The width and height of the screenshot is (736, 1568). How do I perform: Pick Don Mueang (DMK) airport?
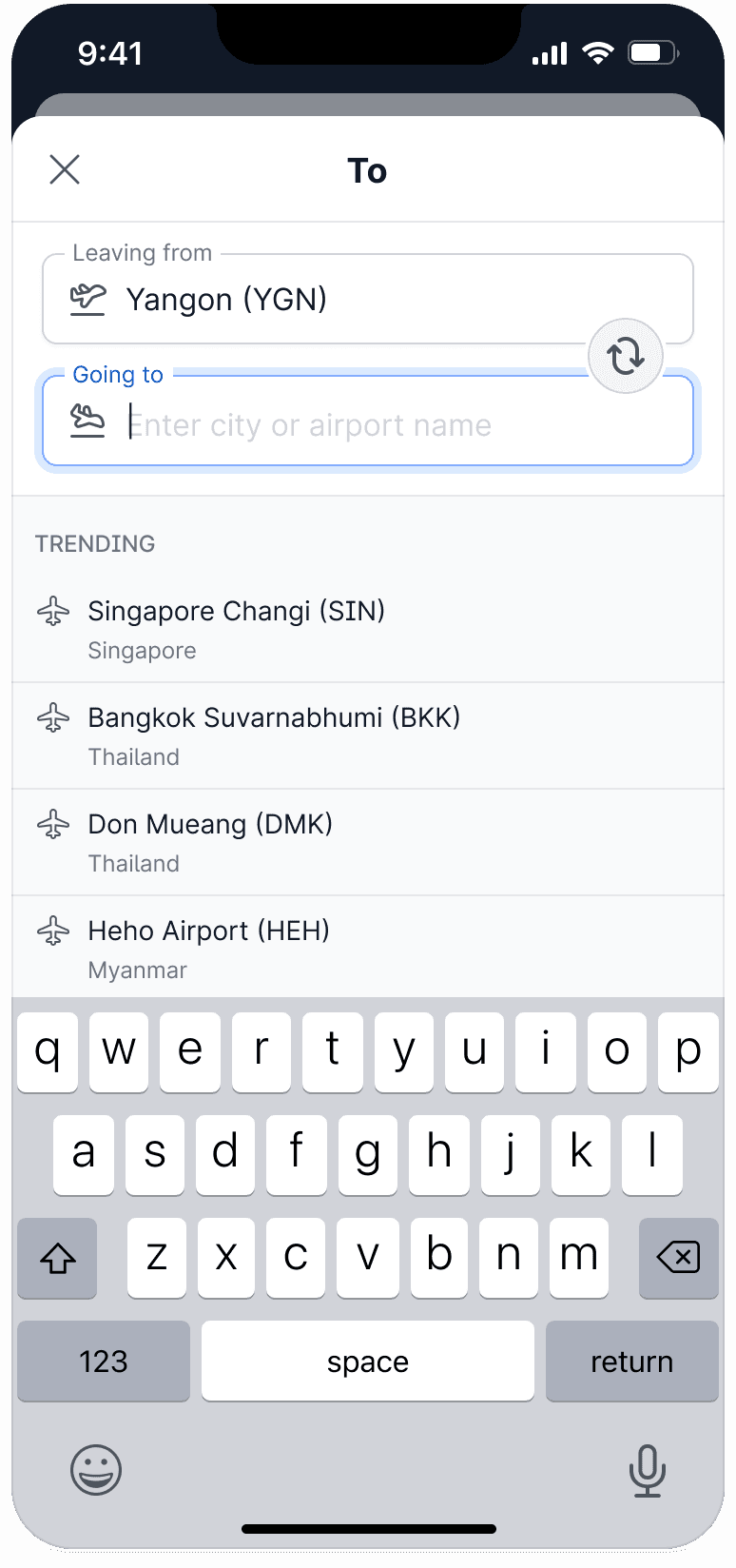pos(368,843)
